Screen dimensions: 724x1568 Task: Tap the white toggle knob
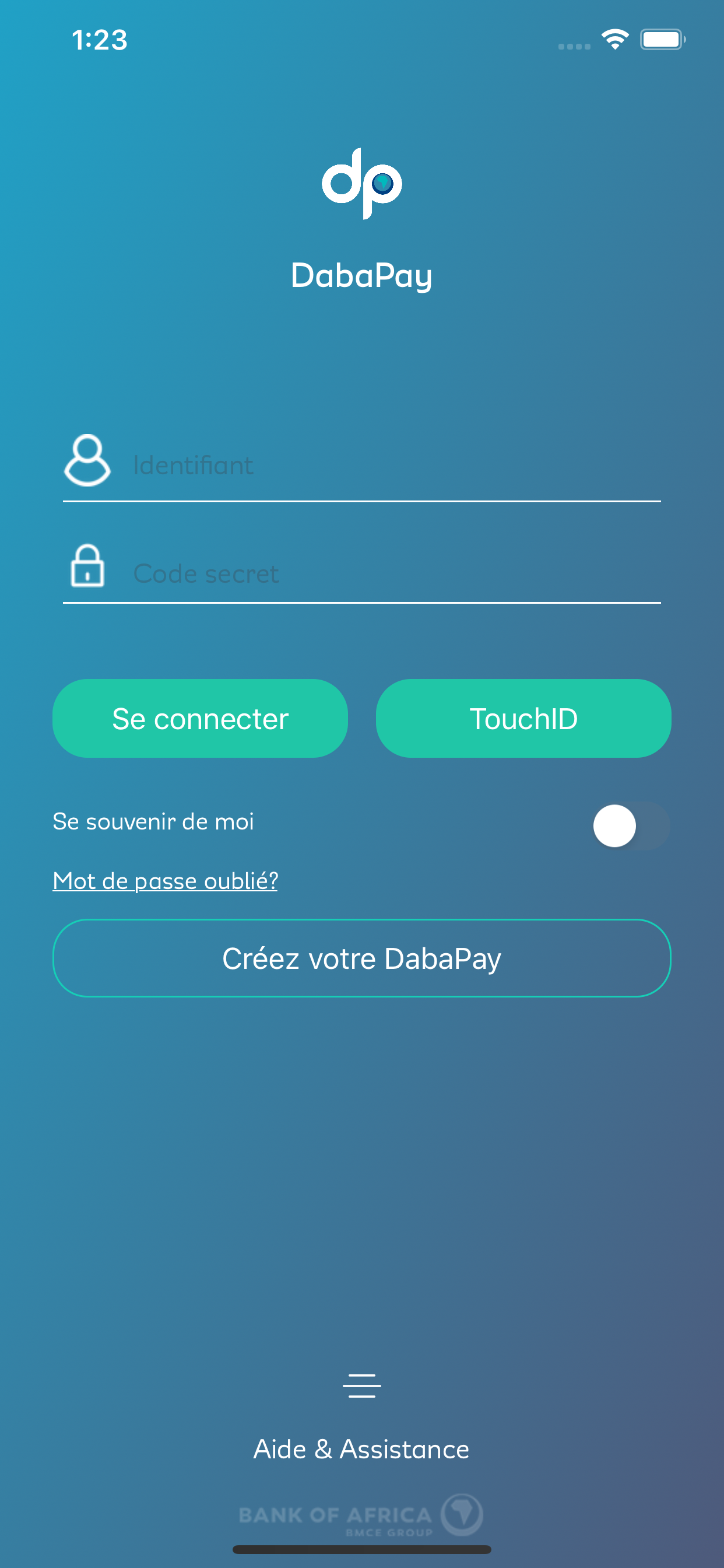point(616,825)
